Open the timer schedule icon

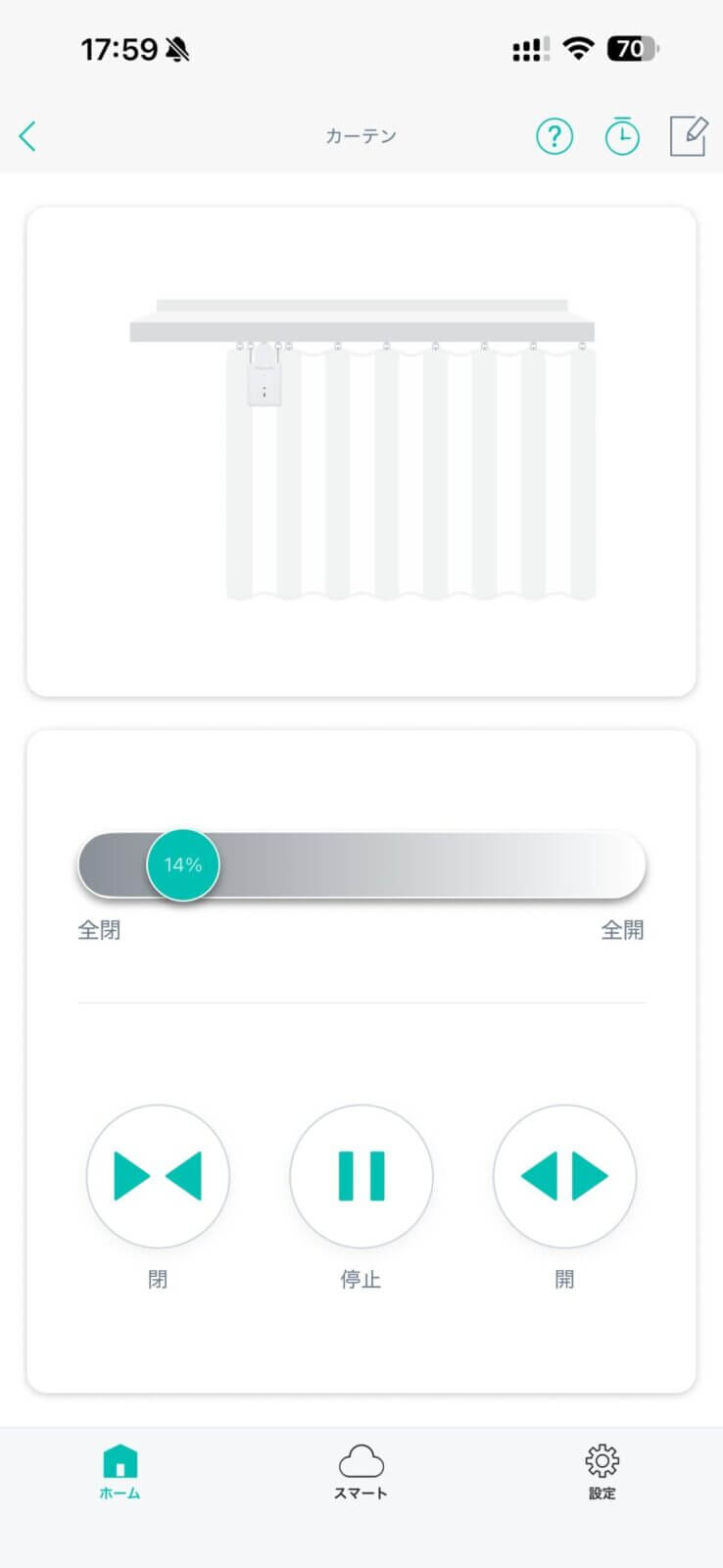coord(622,136)
